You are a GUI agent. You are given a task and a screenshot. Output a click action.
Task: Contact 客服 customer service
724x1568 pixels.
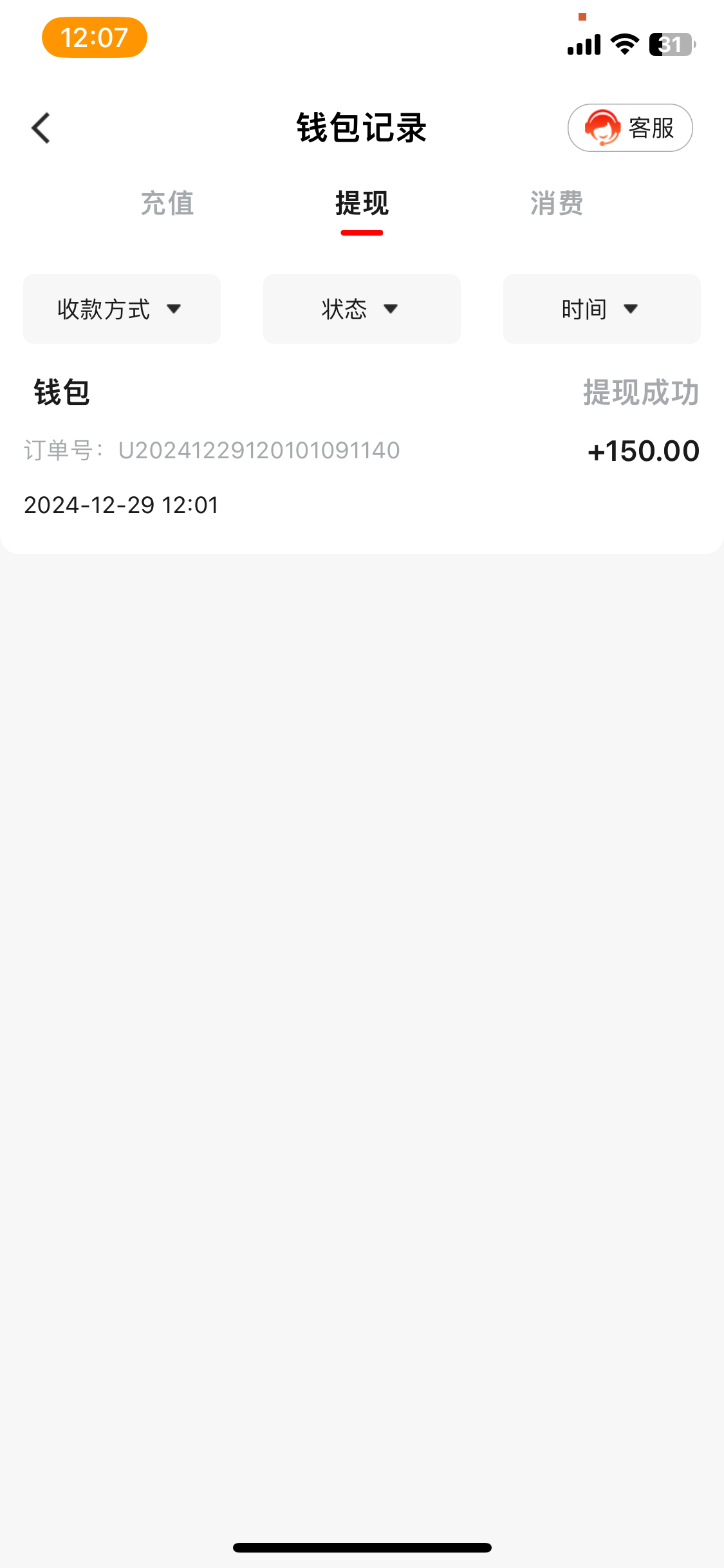pyautogui.click(x=630, y=128)
